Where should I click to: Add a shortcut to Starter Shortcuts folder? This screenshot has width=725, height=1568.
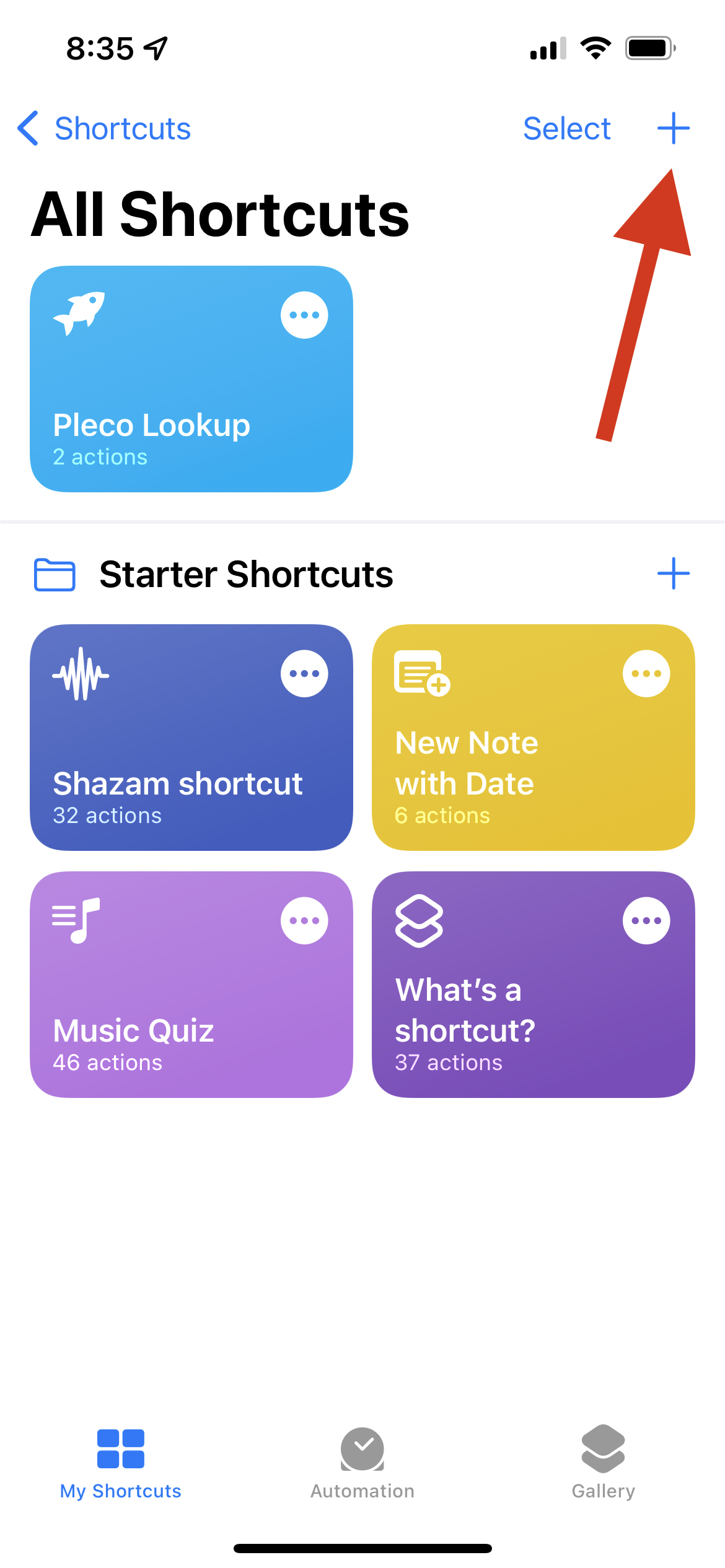coord(674,573)
